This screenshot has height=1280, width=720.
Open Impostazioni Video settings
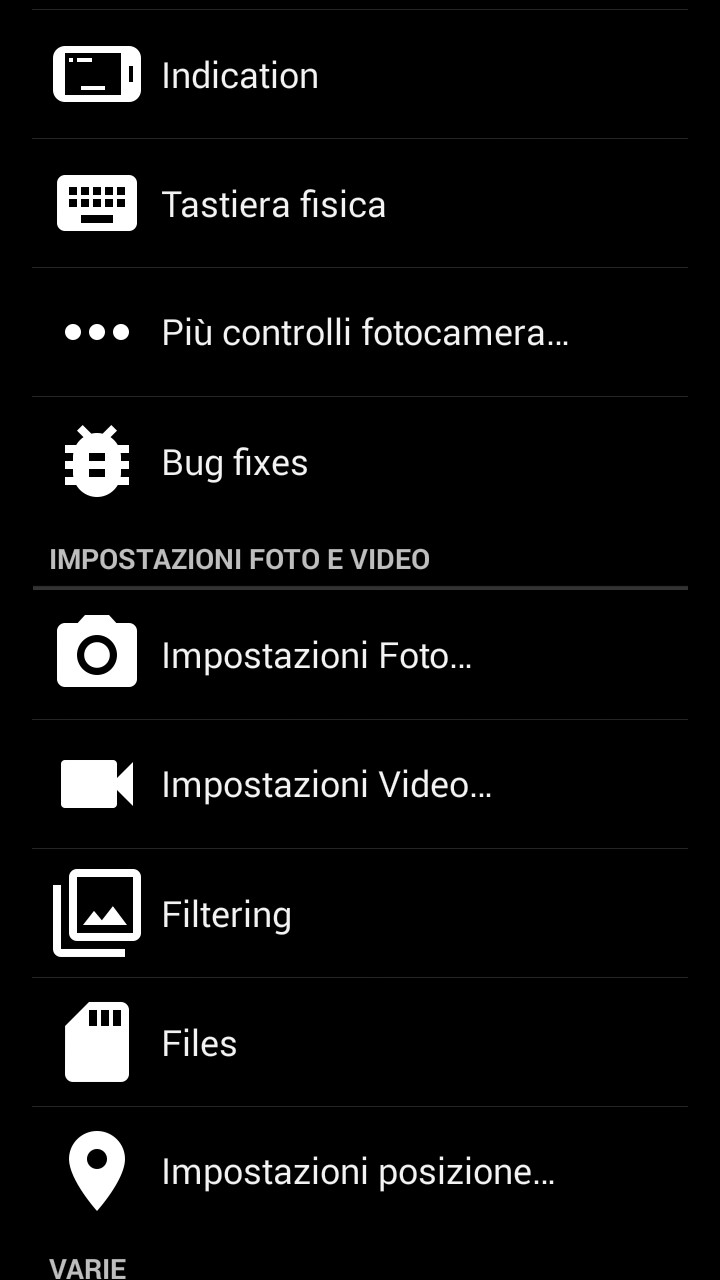point(360,785)
